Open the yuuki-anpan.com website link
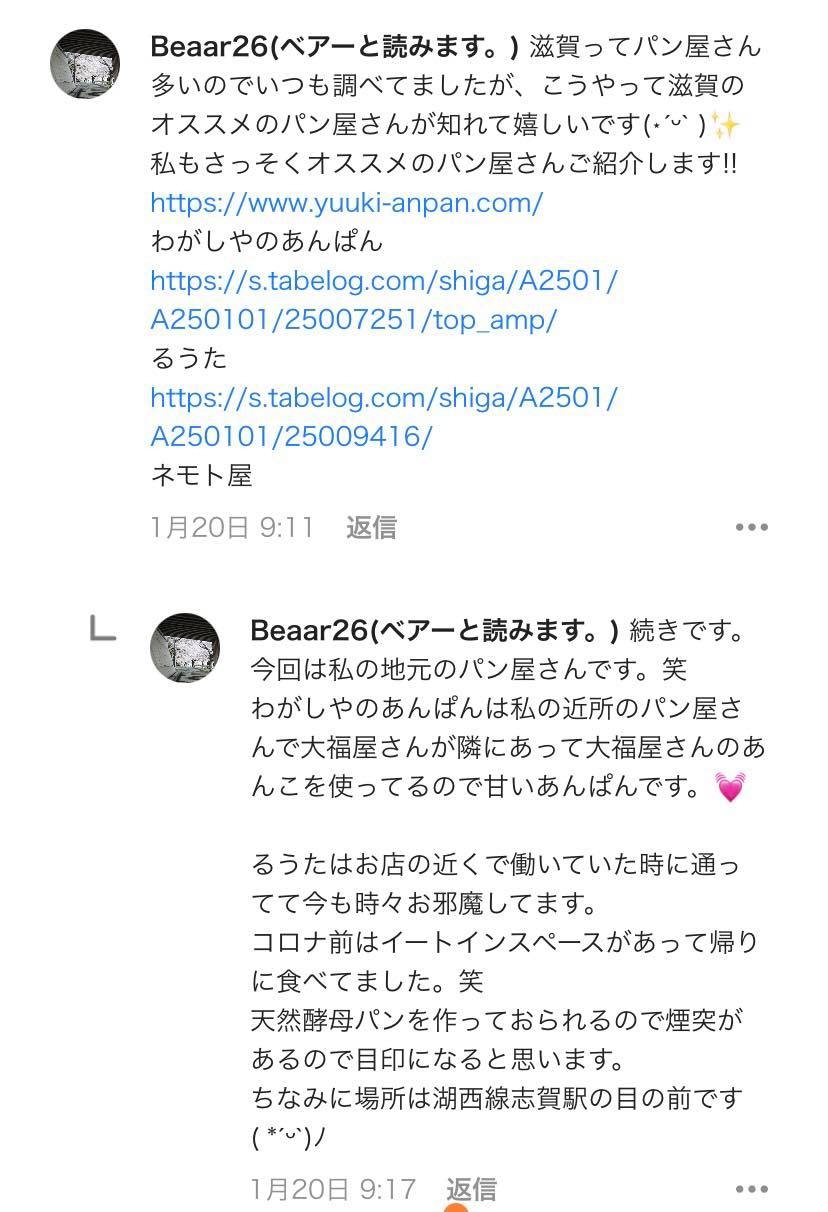This screenshot has height=1212, width=828. point(346,203)
